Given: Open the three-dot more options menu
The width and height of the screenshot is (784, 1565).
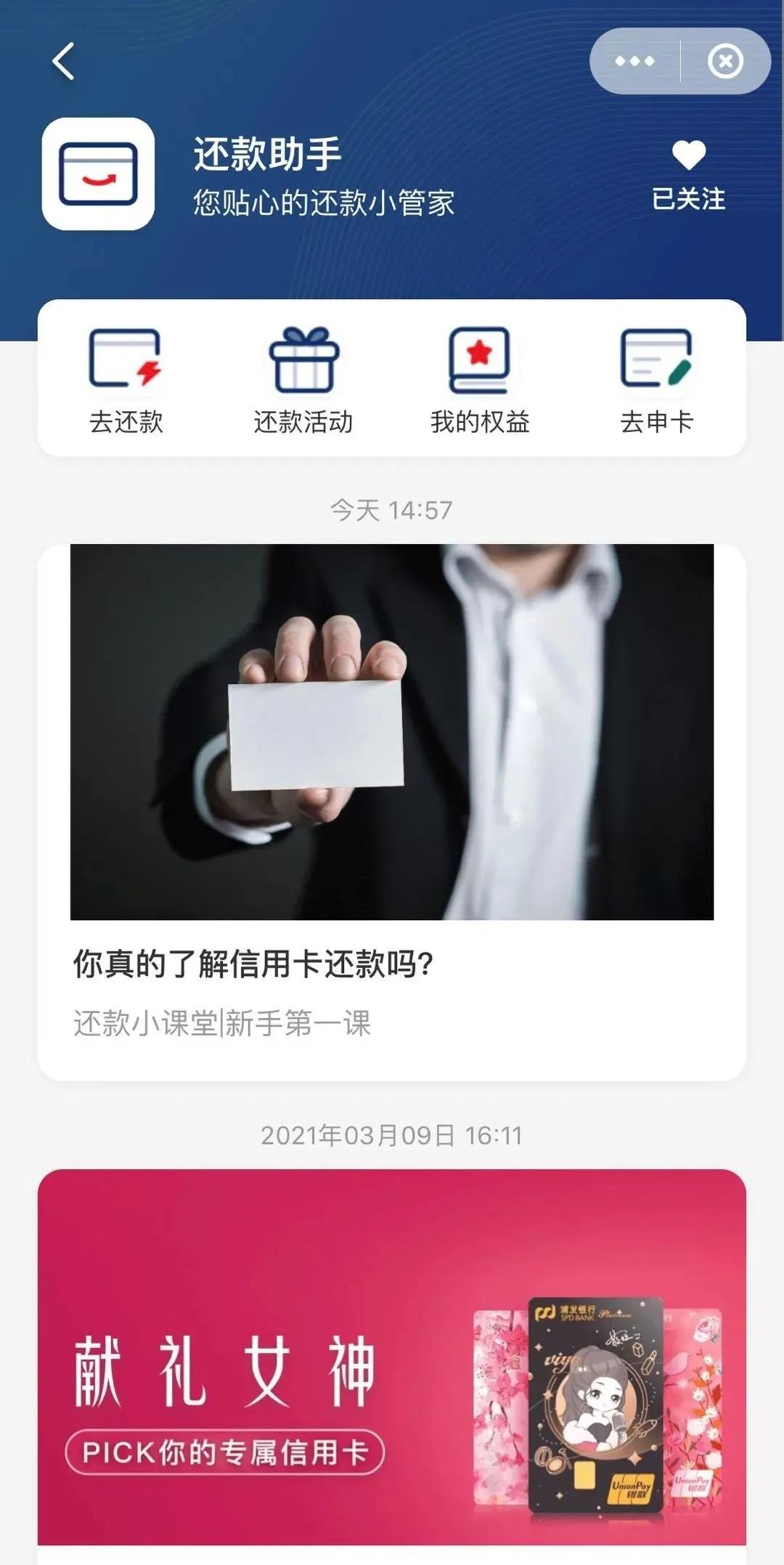Looking at the screenshot, I should click(x=634, y=61).
